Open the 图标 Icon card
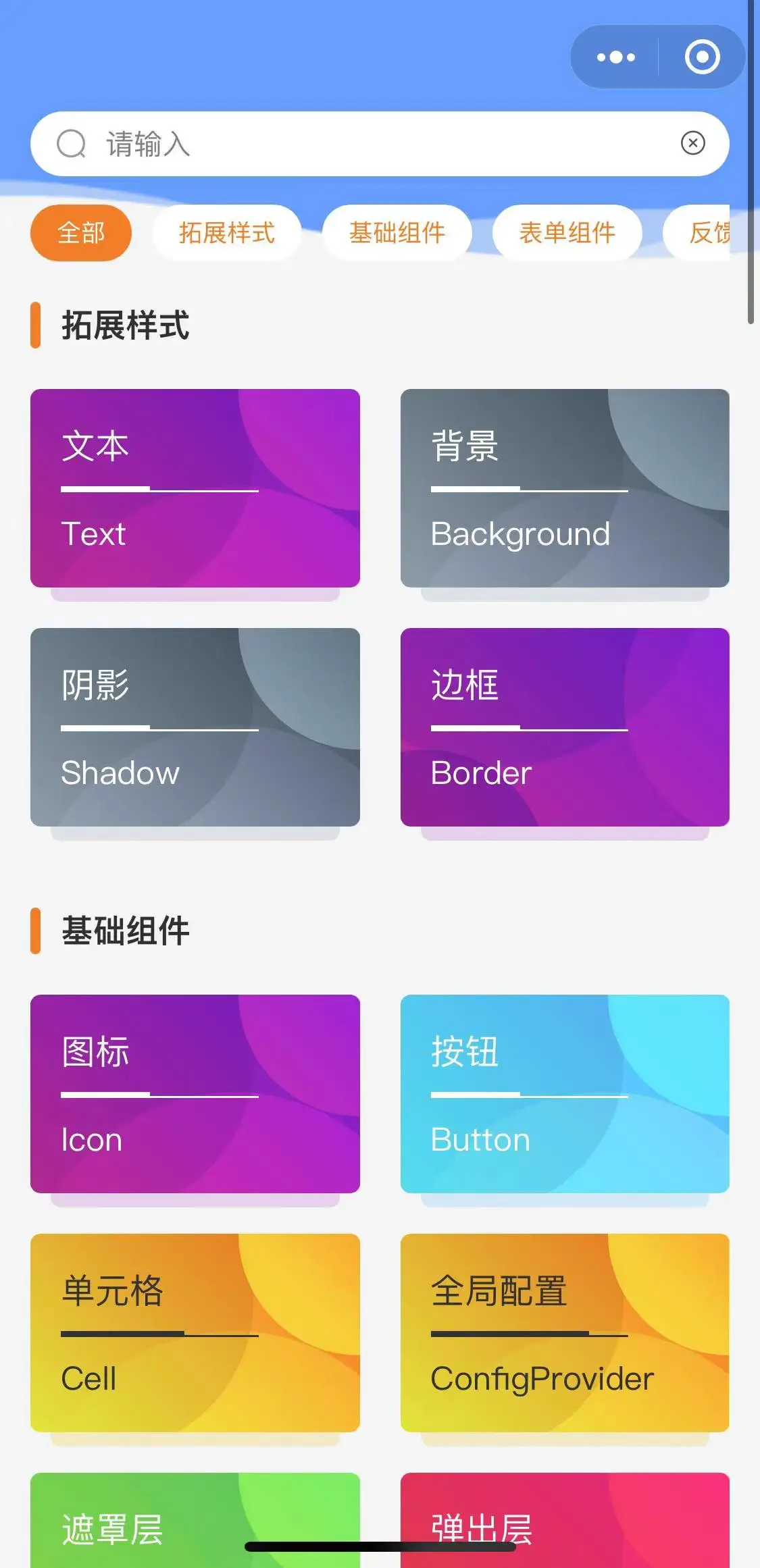 195,1094
